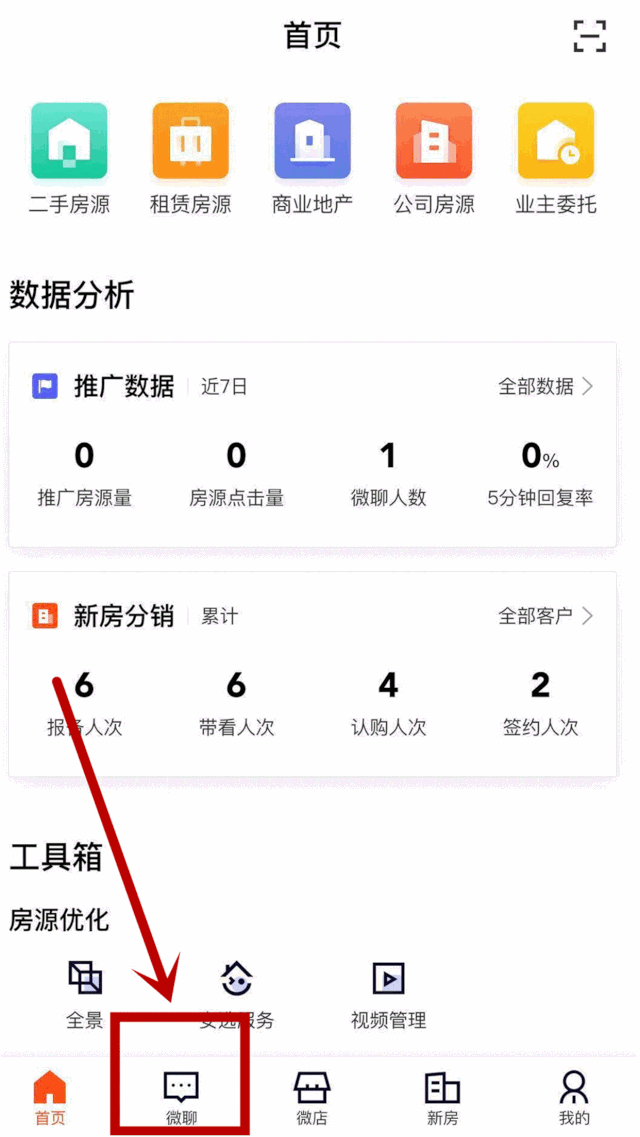The width and height of the screenshot is (640, 1137).
Task: Switch to the 我的 tab
Action: pos(574,1096)
